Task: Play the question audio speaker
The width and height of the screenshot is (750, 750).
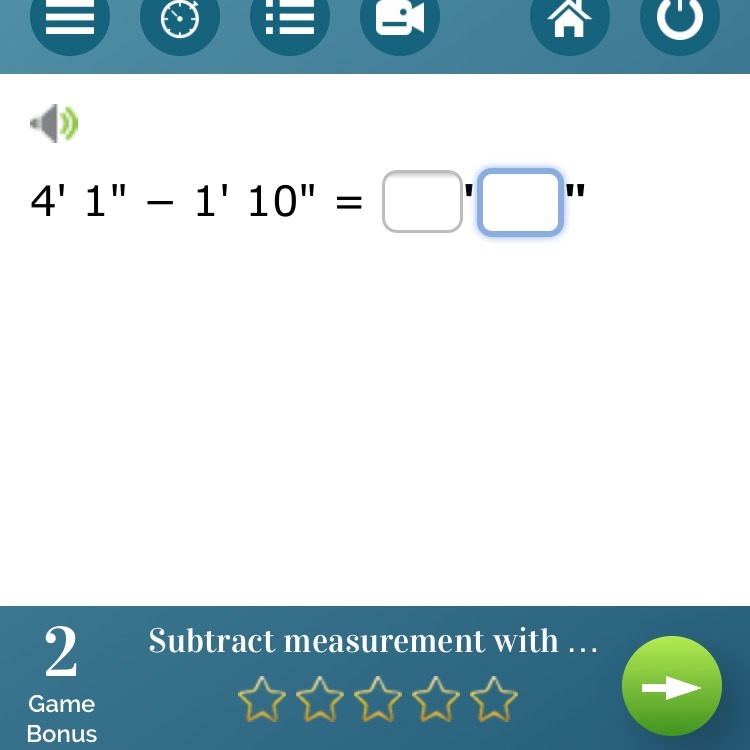Action: (55, 125)
